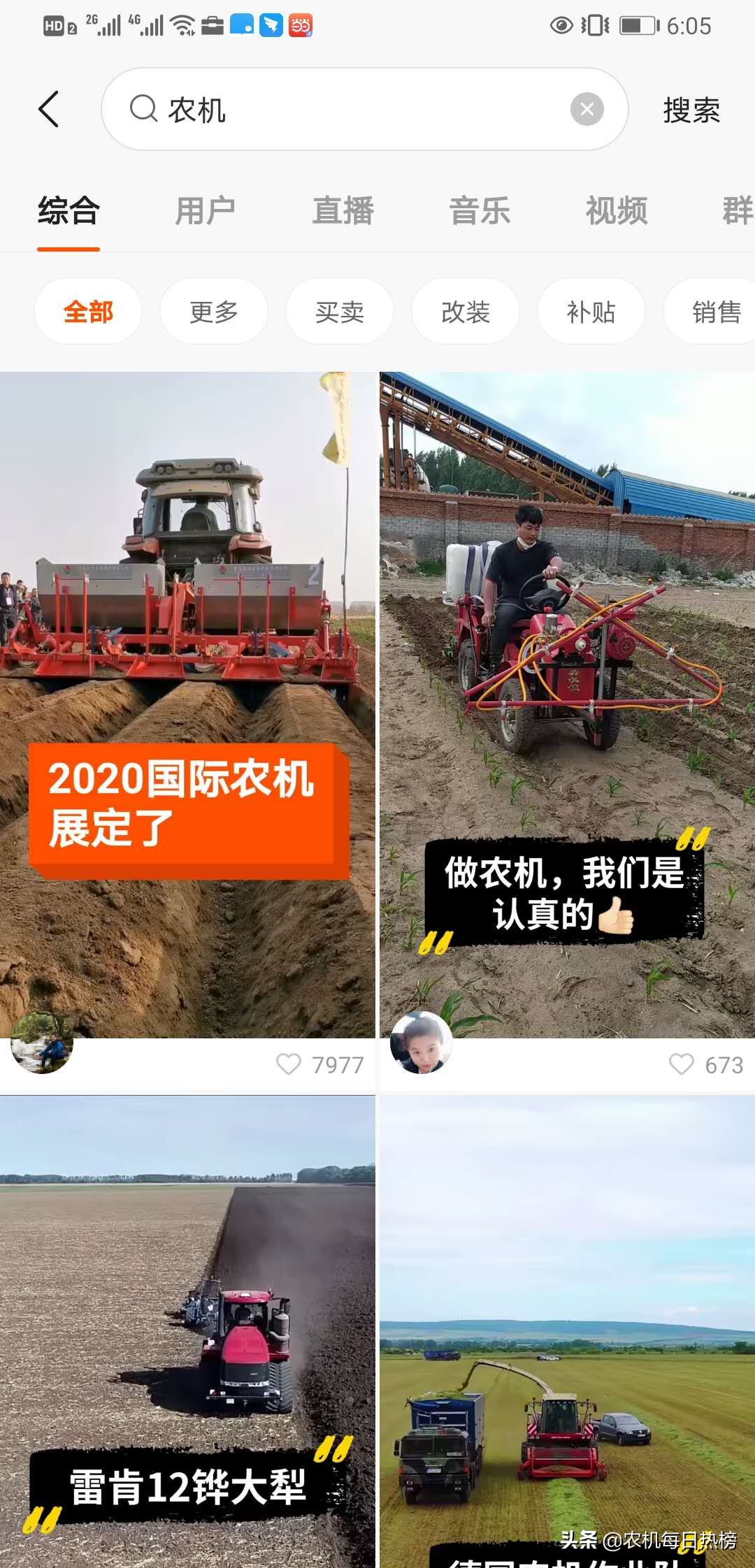The height and width of the screenshot is (1568, 755).
Task: Filter results by 补贴
Action: [x=591, y=312]
